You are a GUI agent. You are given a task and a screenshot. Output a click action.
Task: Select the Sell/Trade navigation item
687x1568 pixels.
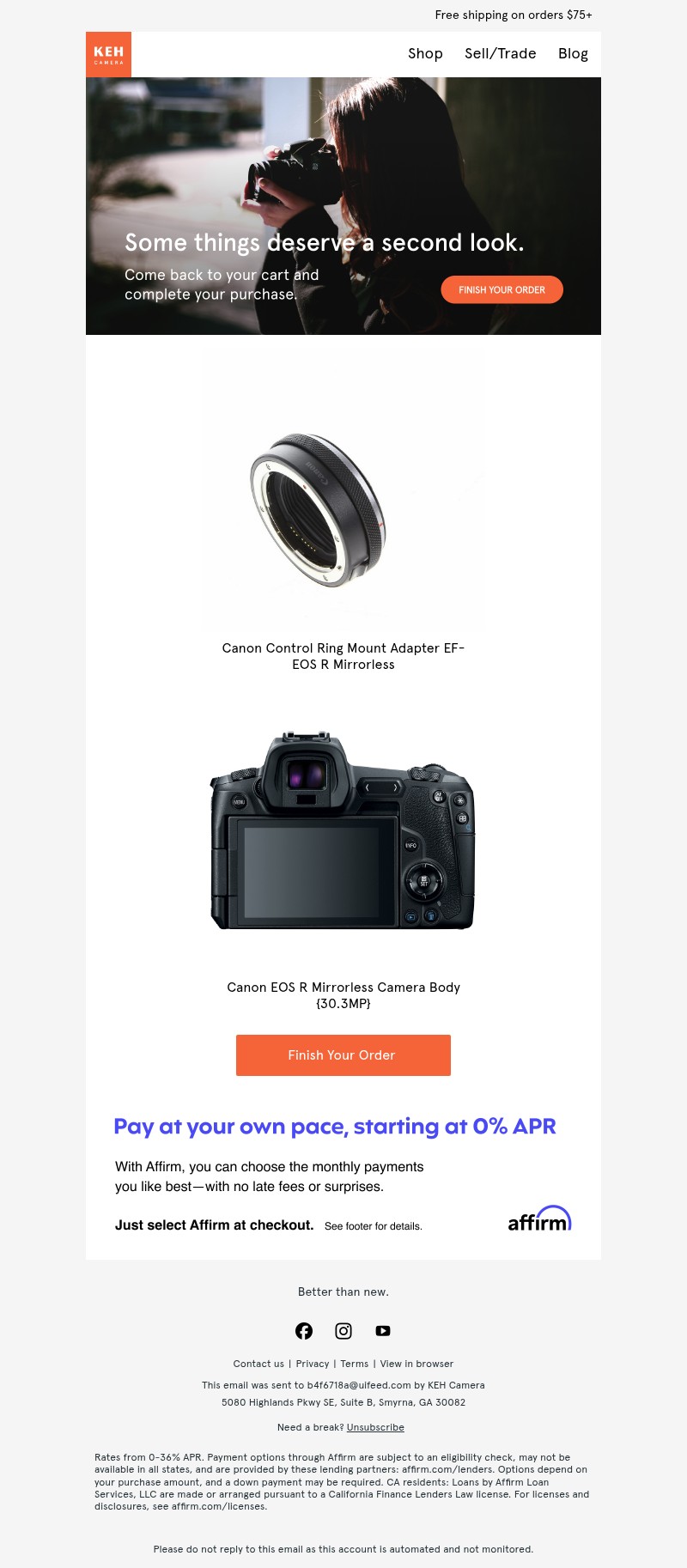(500, 54)
